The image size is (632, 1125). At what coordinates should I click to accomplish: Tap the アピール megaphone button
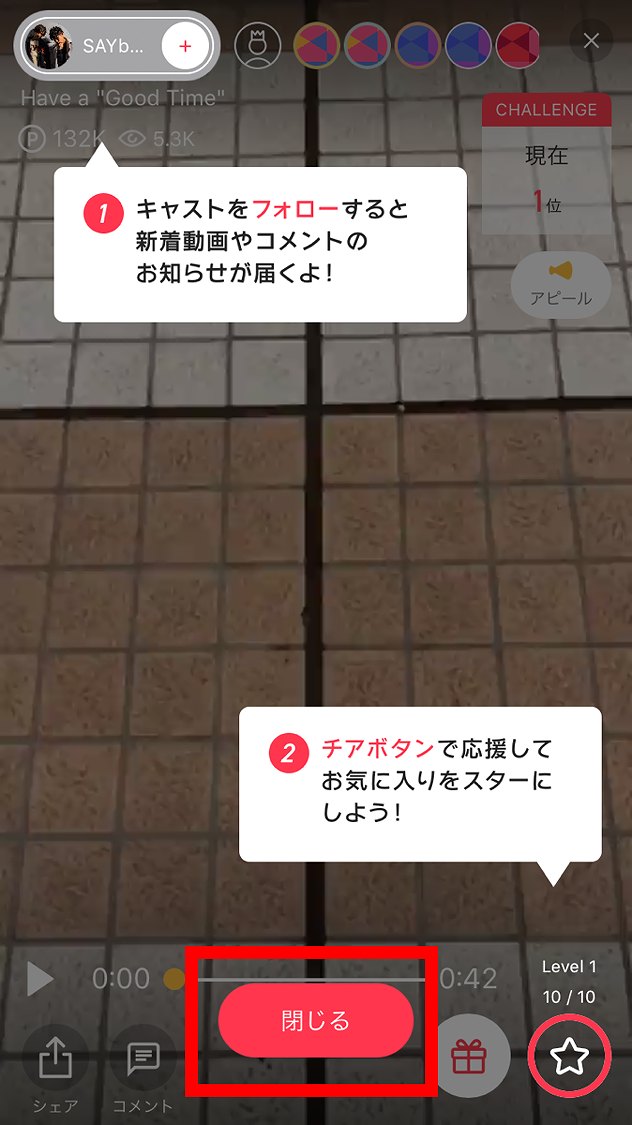click(561, 284)
